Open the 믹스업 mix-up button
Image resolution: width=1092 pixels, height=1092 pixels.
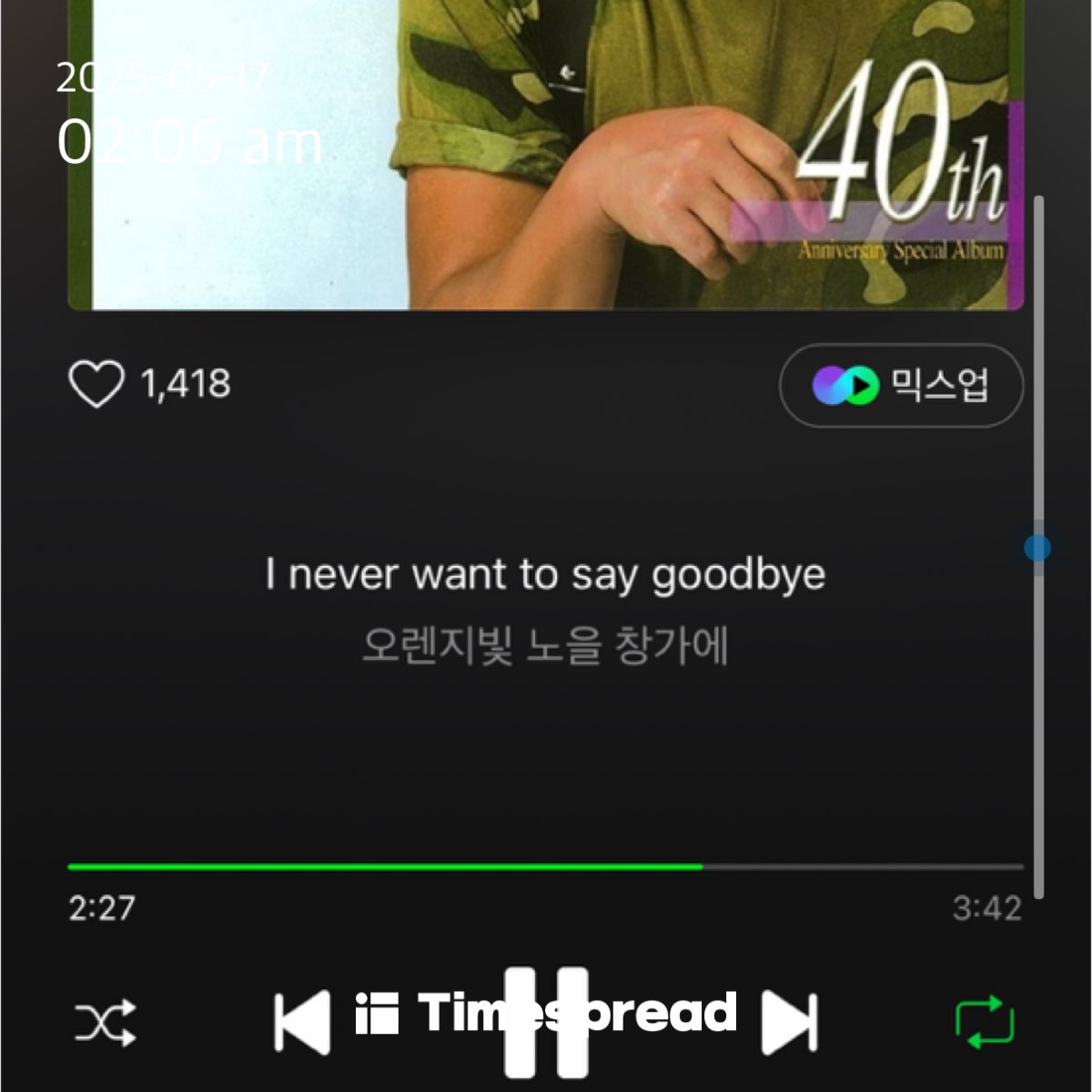[x=901, y=386]
